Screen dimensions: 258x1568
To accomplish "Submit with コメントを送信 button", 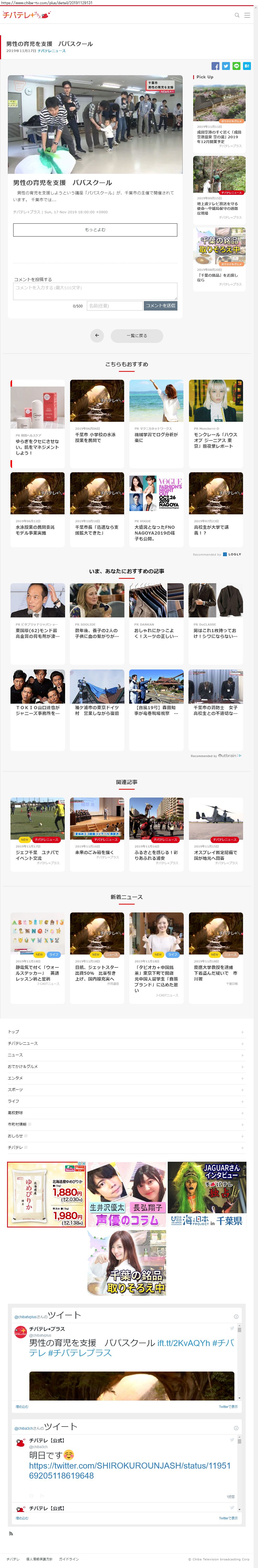I will pos(160,306).
